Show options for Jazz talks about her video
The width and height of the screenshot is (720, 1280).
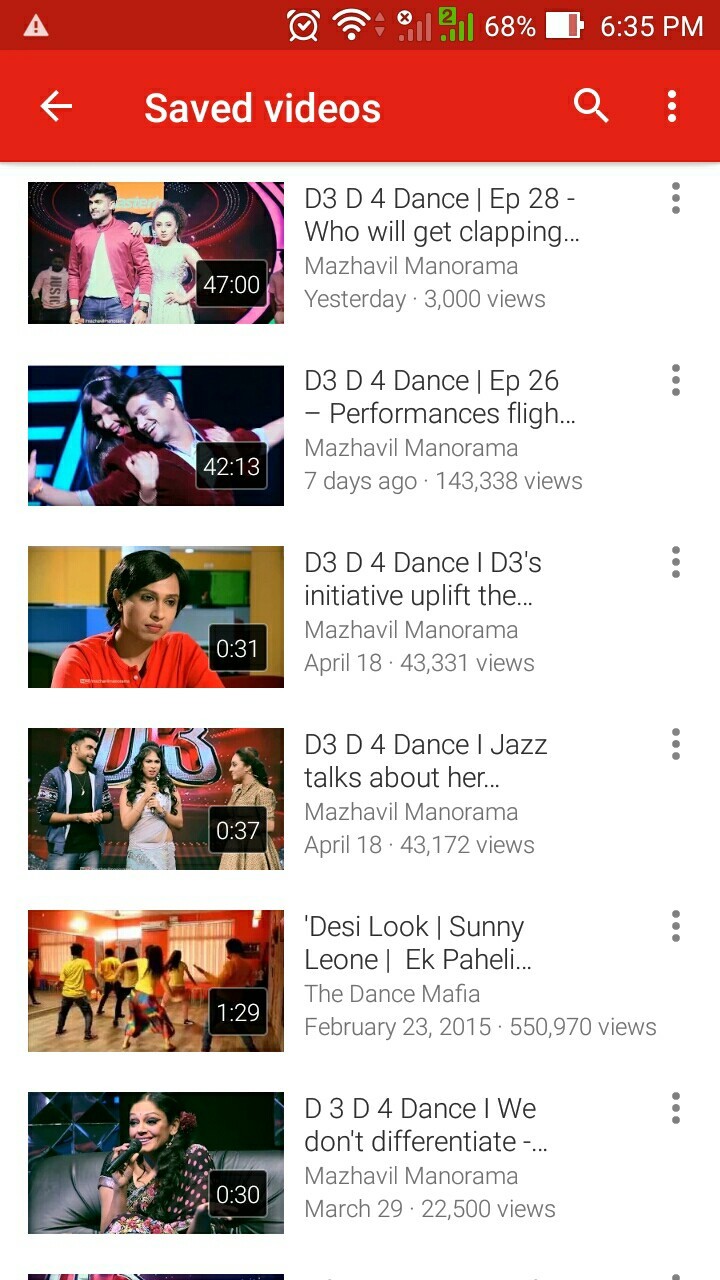[x=676, y=744]
